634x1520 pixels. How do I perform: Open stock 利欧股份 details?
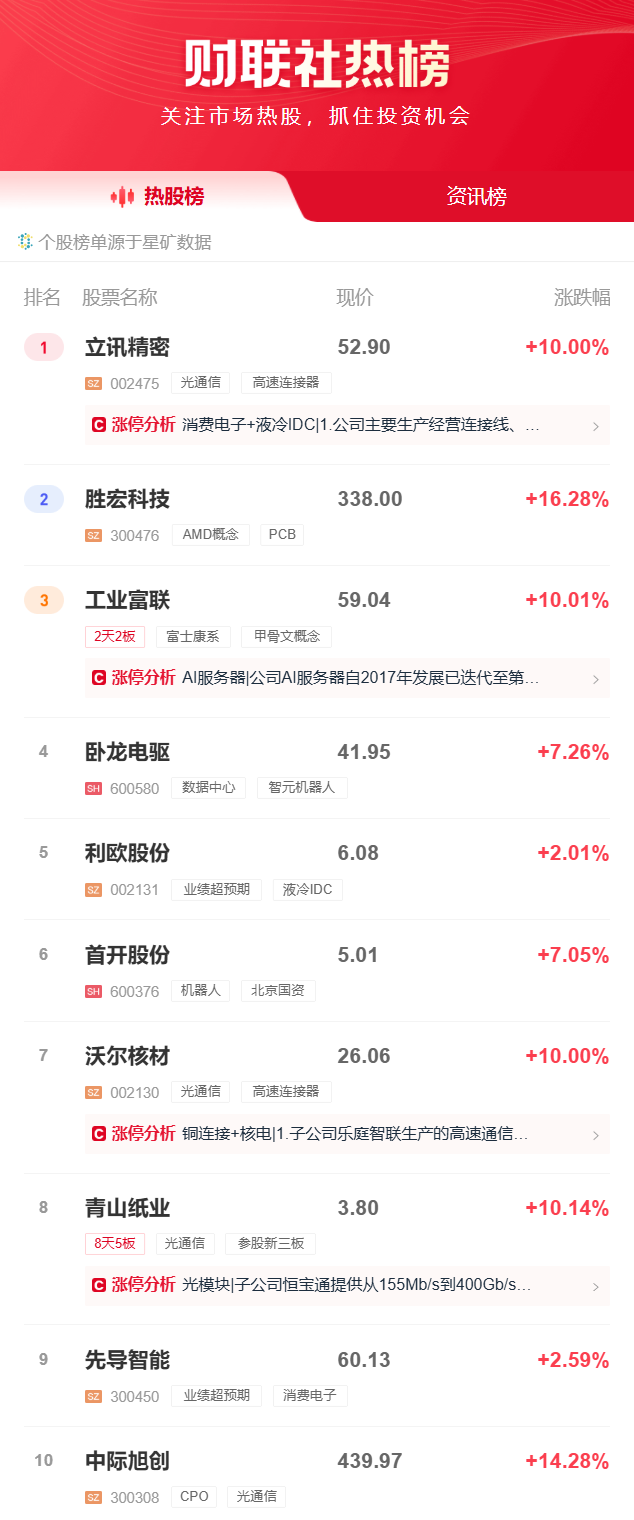(127, 853)
